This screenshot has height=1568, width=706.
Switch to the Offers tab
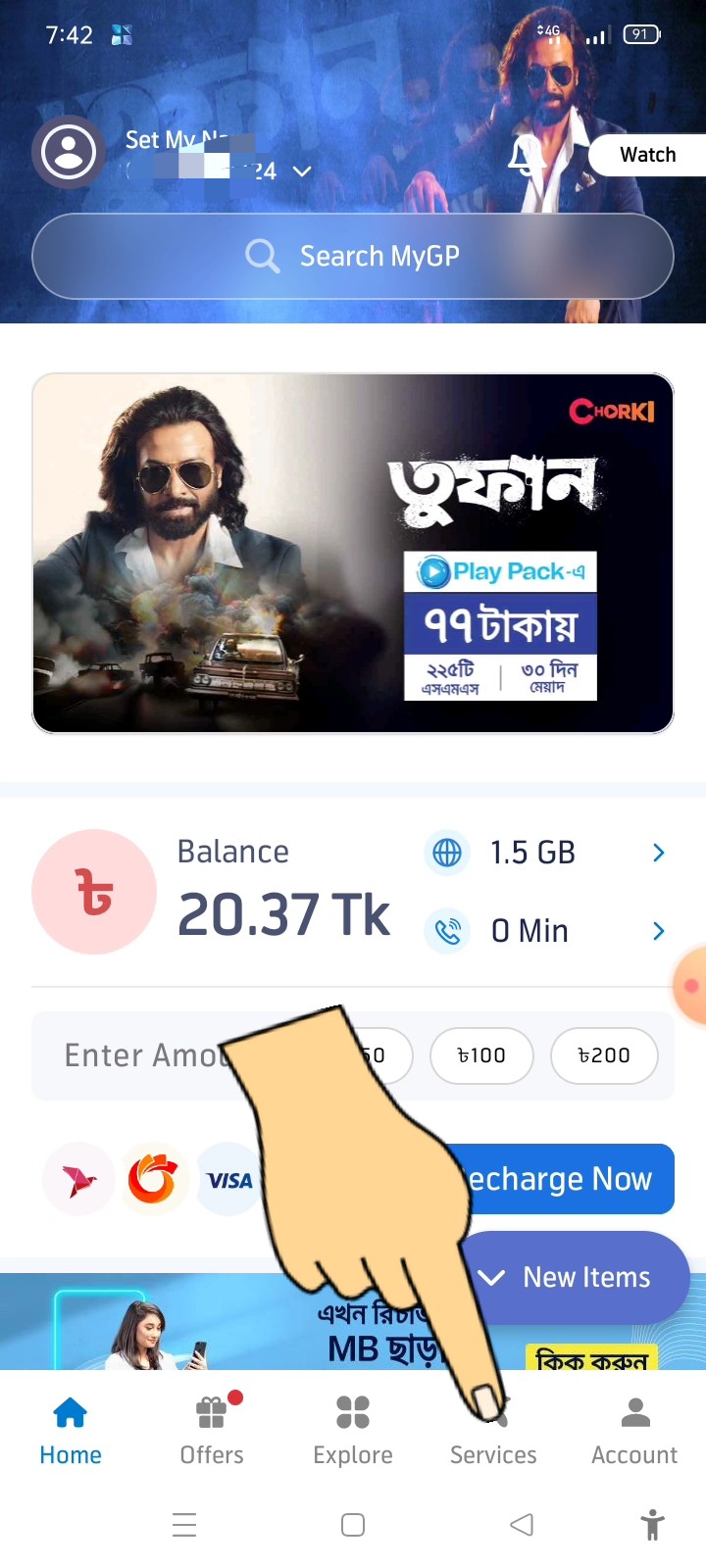tap(212, 1431)
